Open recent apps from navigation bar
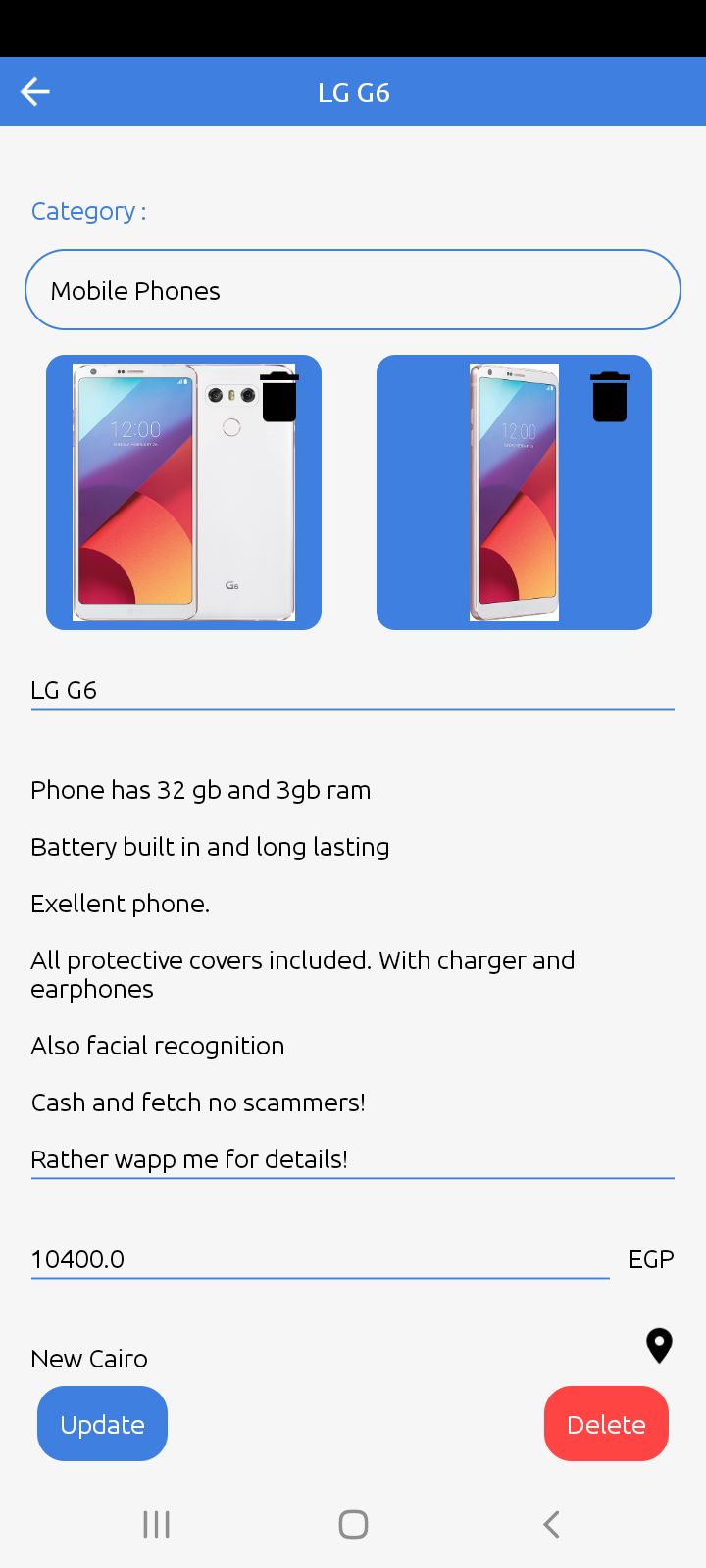The width and height of the screenshot is (706, 1568). point(157,1524)
